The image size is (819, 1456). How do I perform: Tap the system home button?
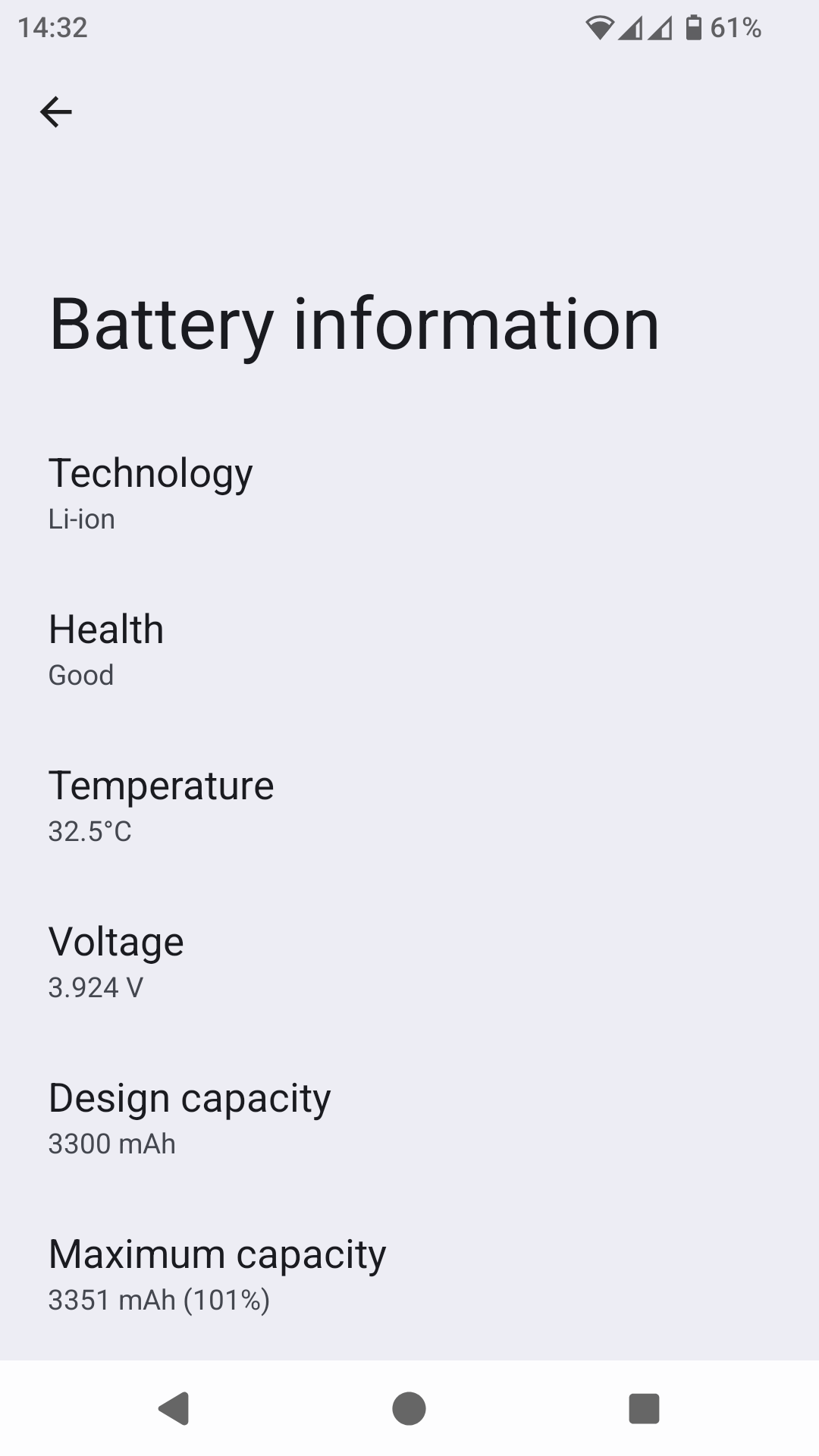point(409,1408)
